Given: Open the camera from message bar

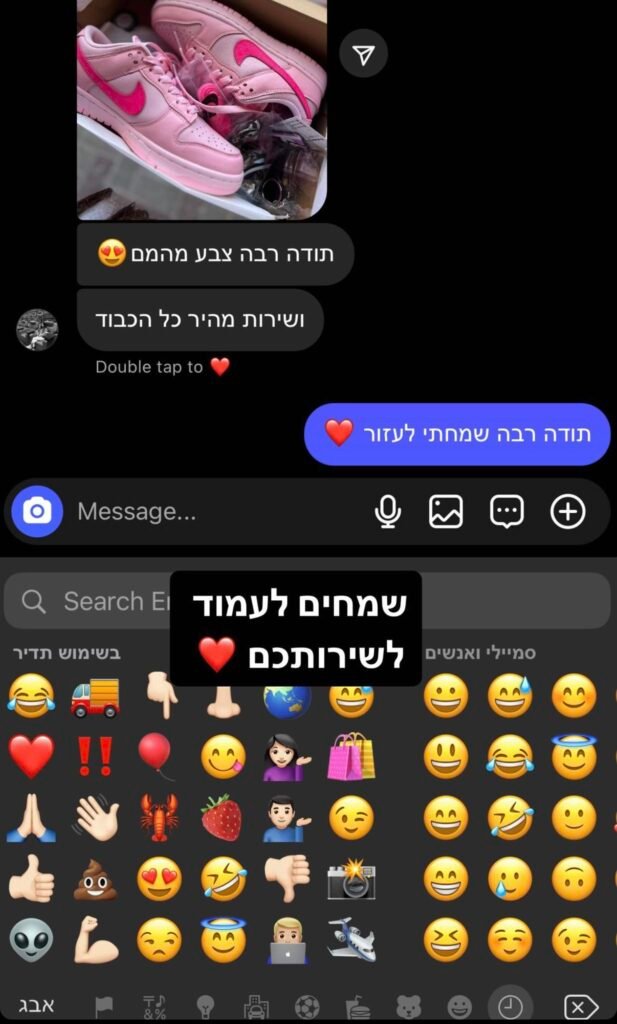Looking at the screenshot, I should [x=37, y=512].
